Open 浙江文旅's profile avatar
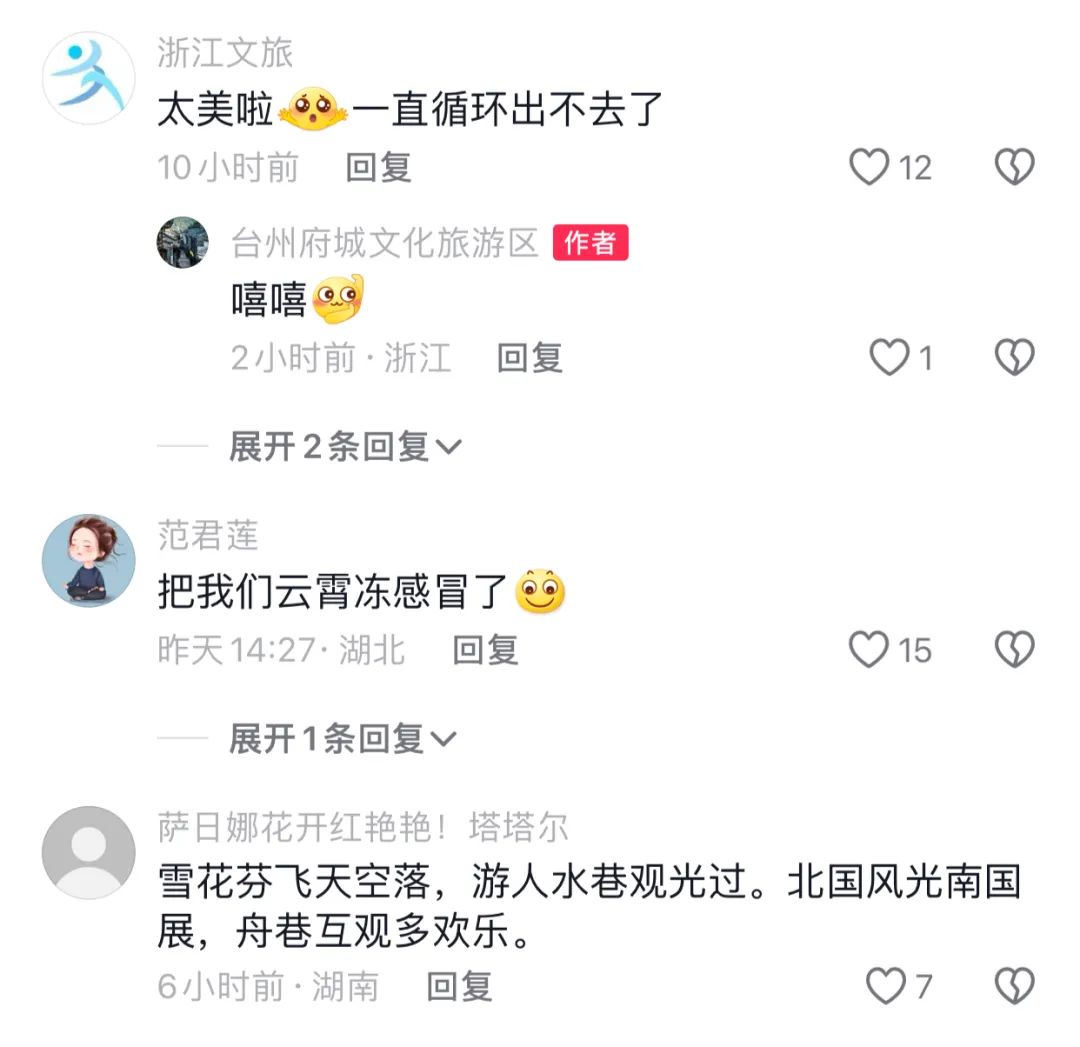 pos(88,78)
